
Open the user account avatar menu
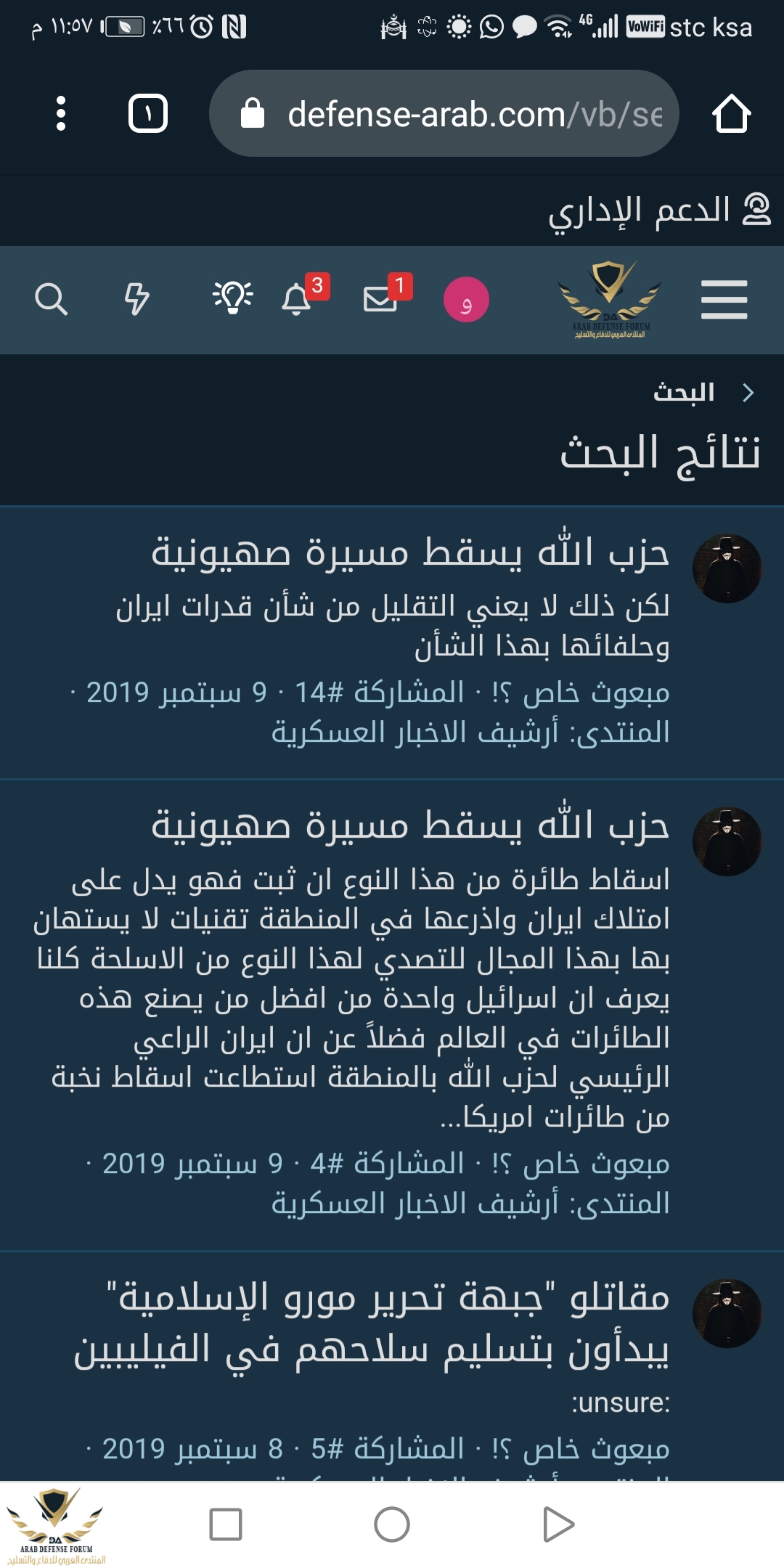(466, 300)
